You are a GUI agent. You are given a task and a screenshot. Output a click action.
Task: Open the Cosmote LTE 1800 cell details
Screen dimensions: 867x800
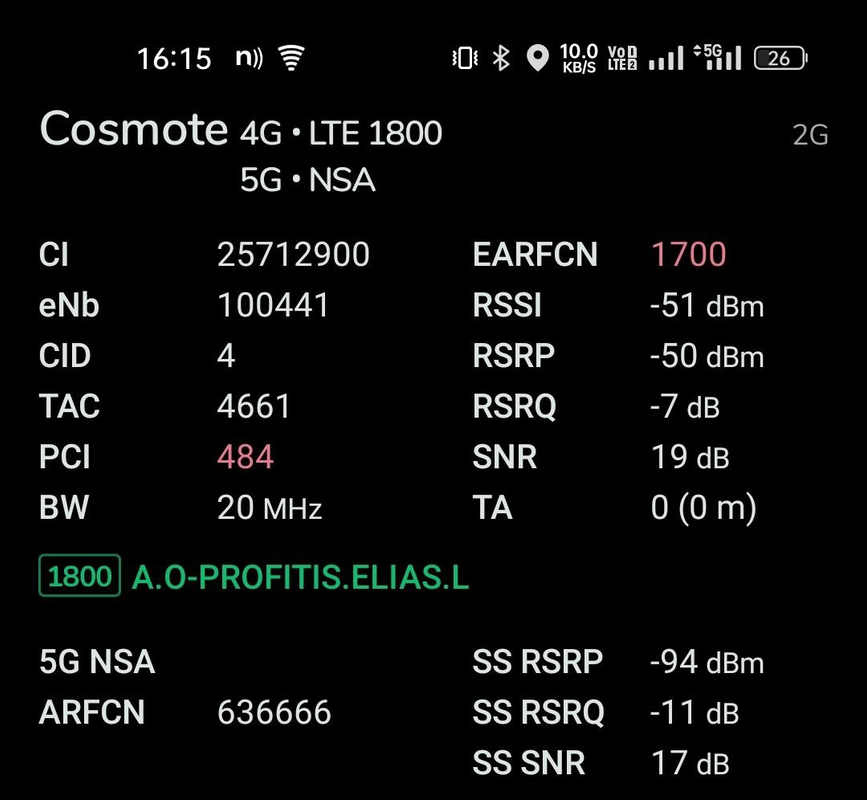(x=240, y=132)
